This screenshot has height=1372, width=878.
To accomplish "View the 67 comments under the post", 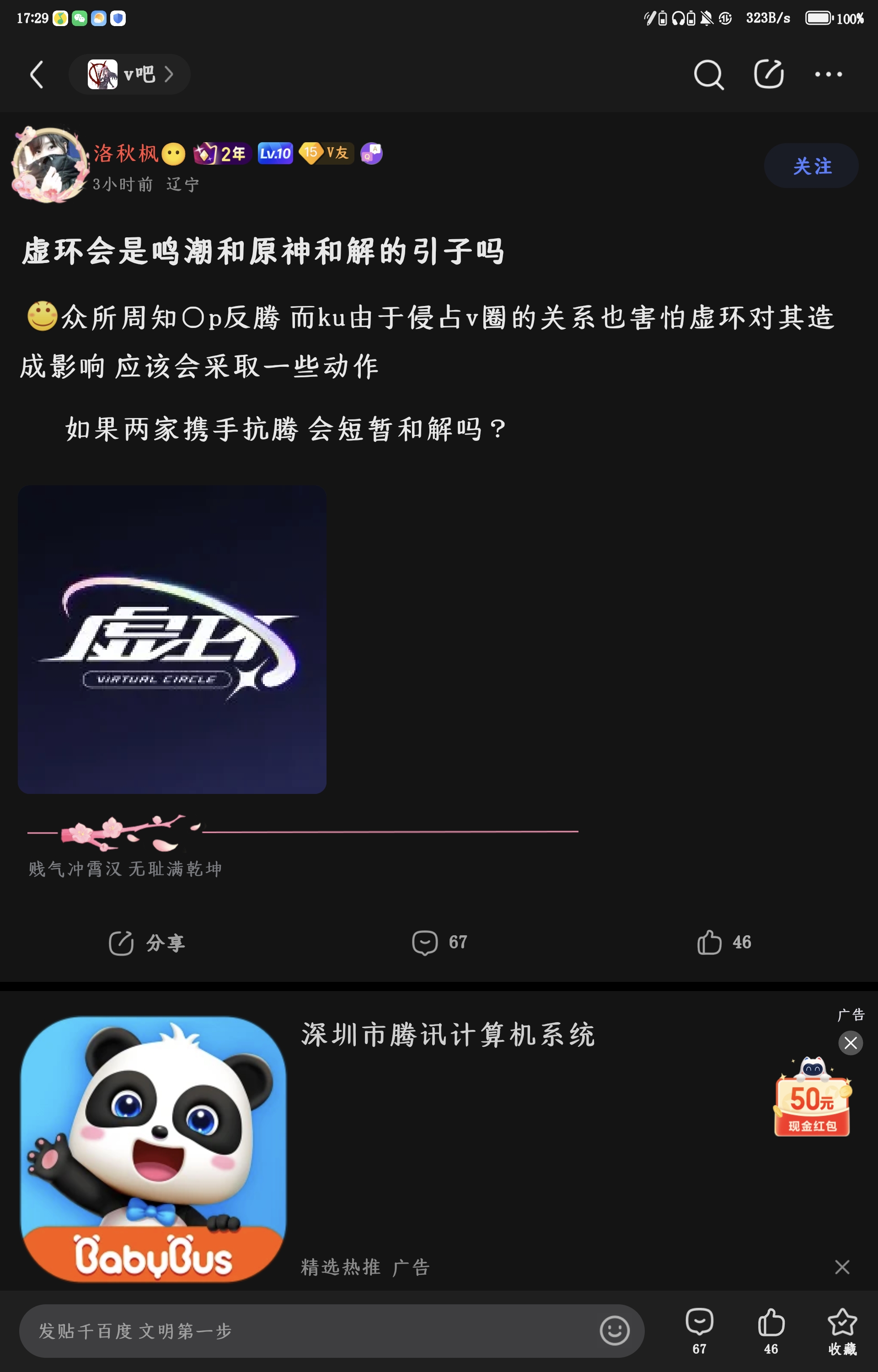I will click(439, 943).
